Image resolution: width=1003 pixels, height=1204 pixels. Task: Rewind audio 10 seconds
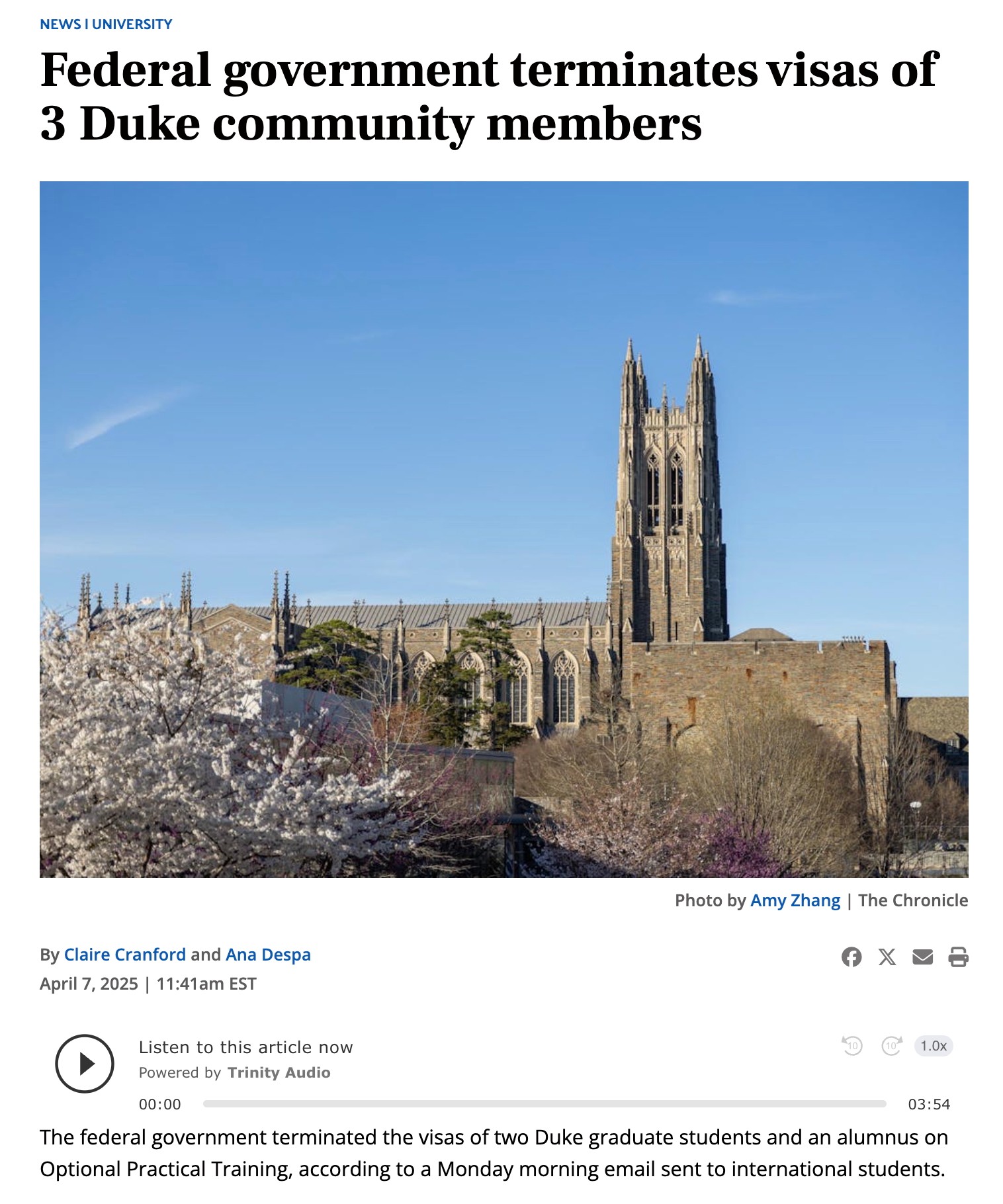tap(852, 1046)
